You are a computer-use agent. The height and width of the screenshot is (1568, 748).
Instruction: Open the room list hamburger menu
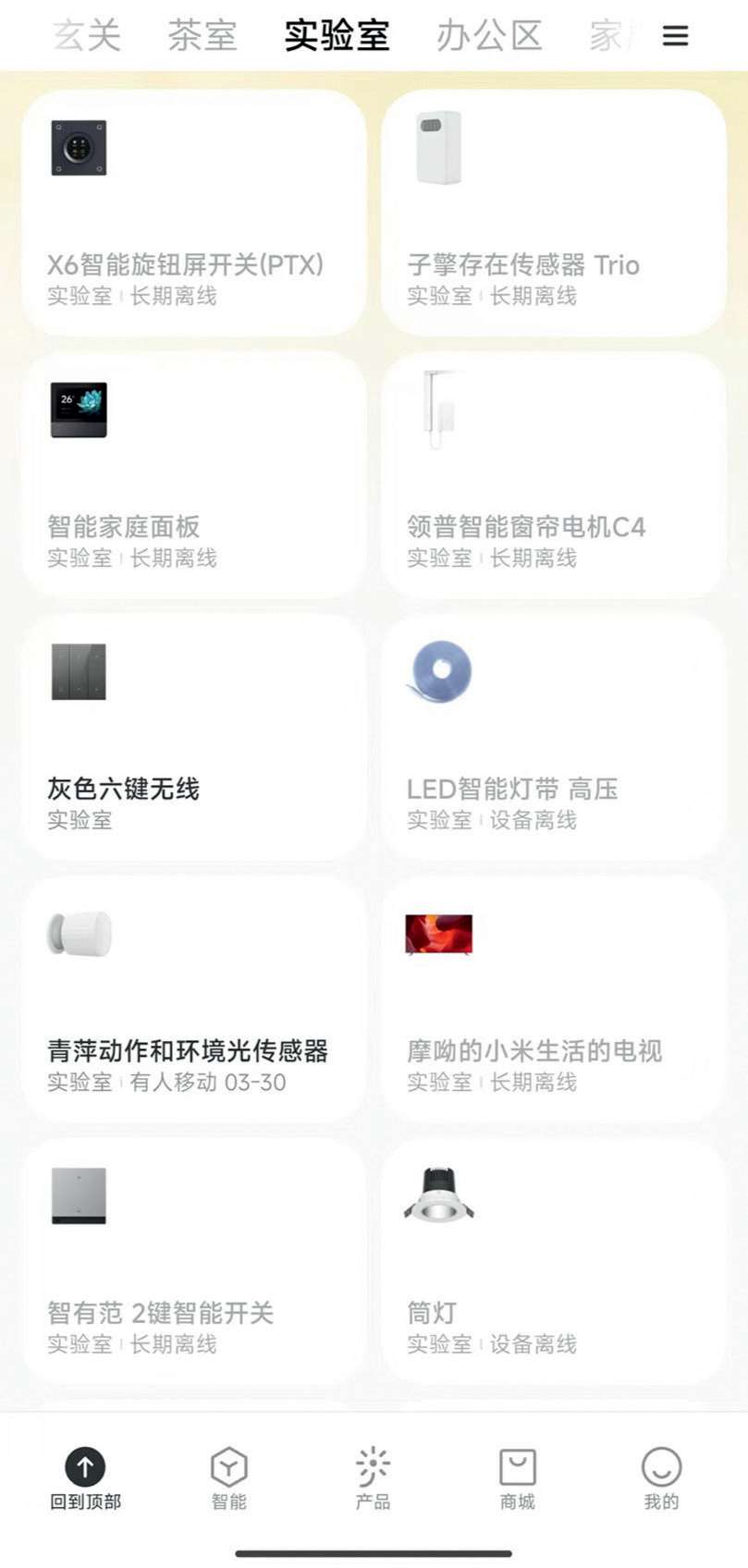click(x=676, y=36)
